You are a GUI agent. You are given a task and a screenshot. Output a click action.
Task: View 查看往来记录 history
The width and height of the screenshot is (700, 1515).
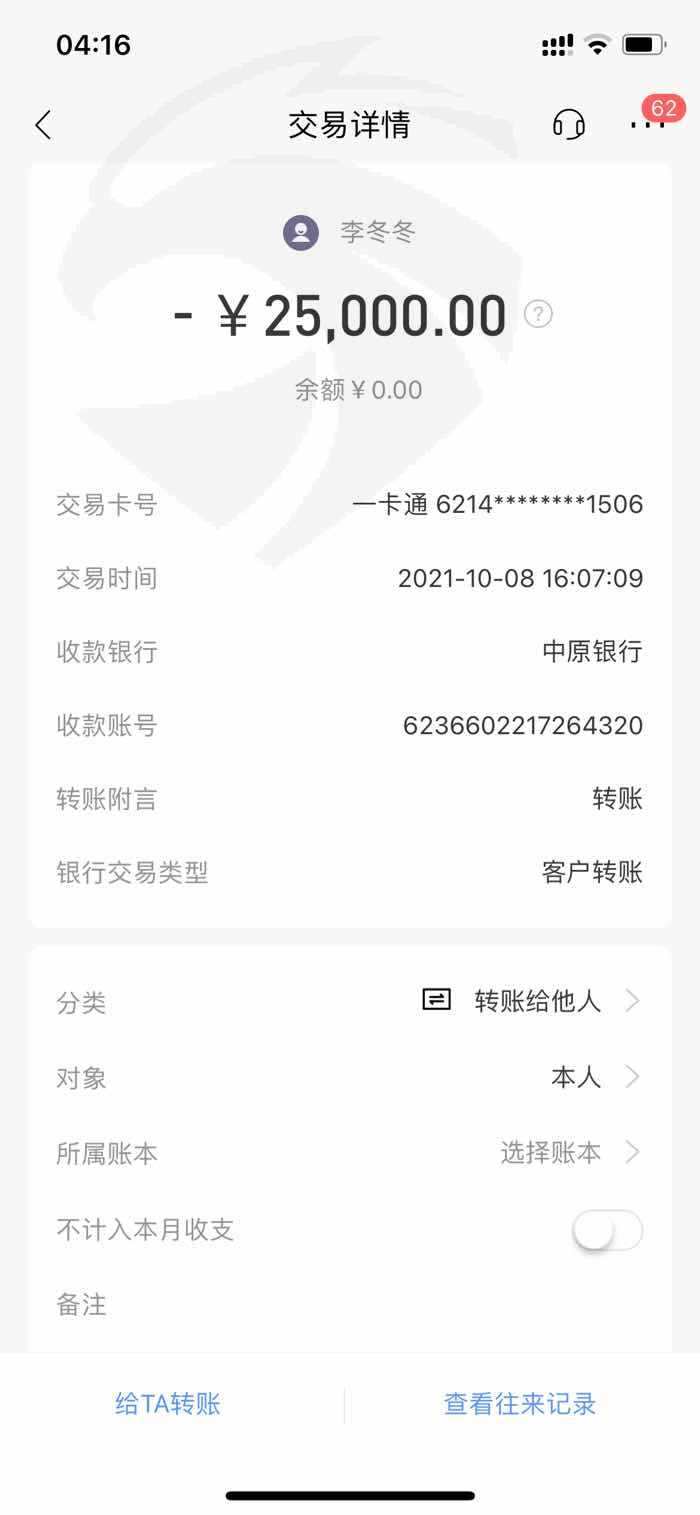click(520, 1404)
